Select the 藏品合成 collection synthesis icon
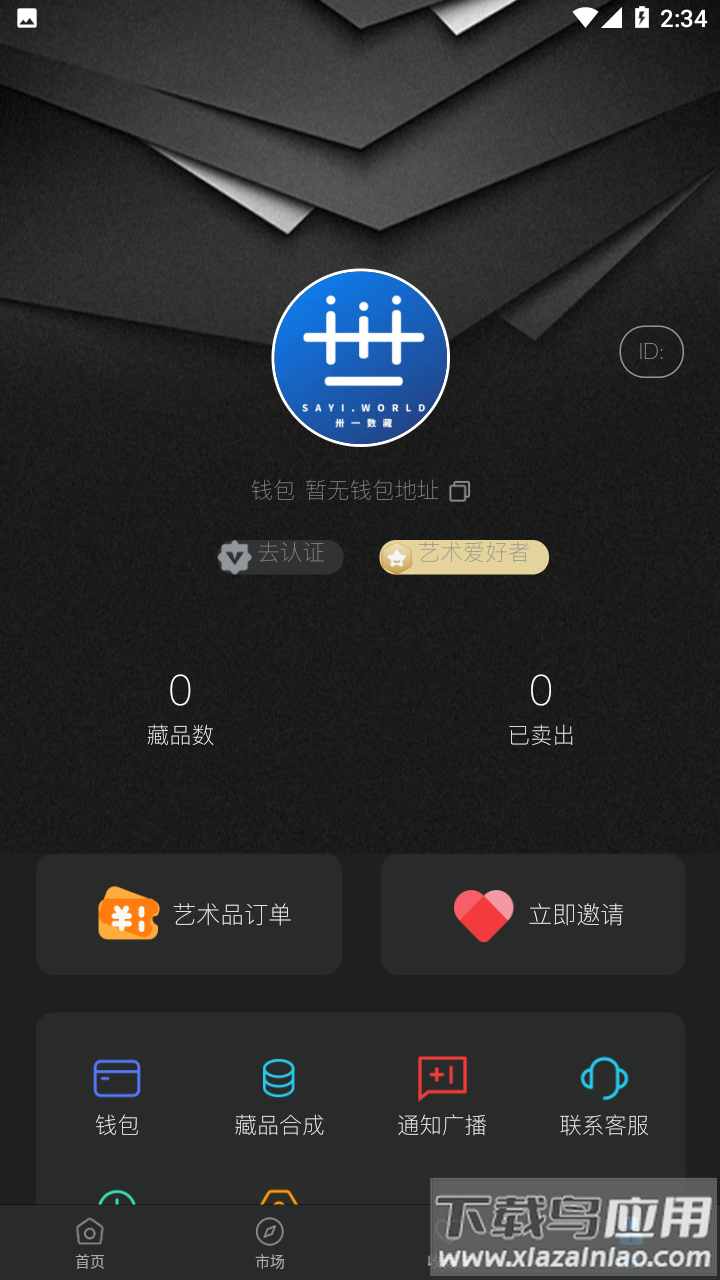This screenshot has height=1280, width=720. point(278,1078)
